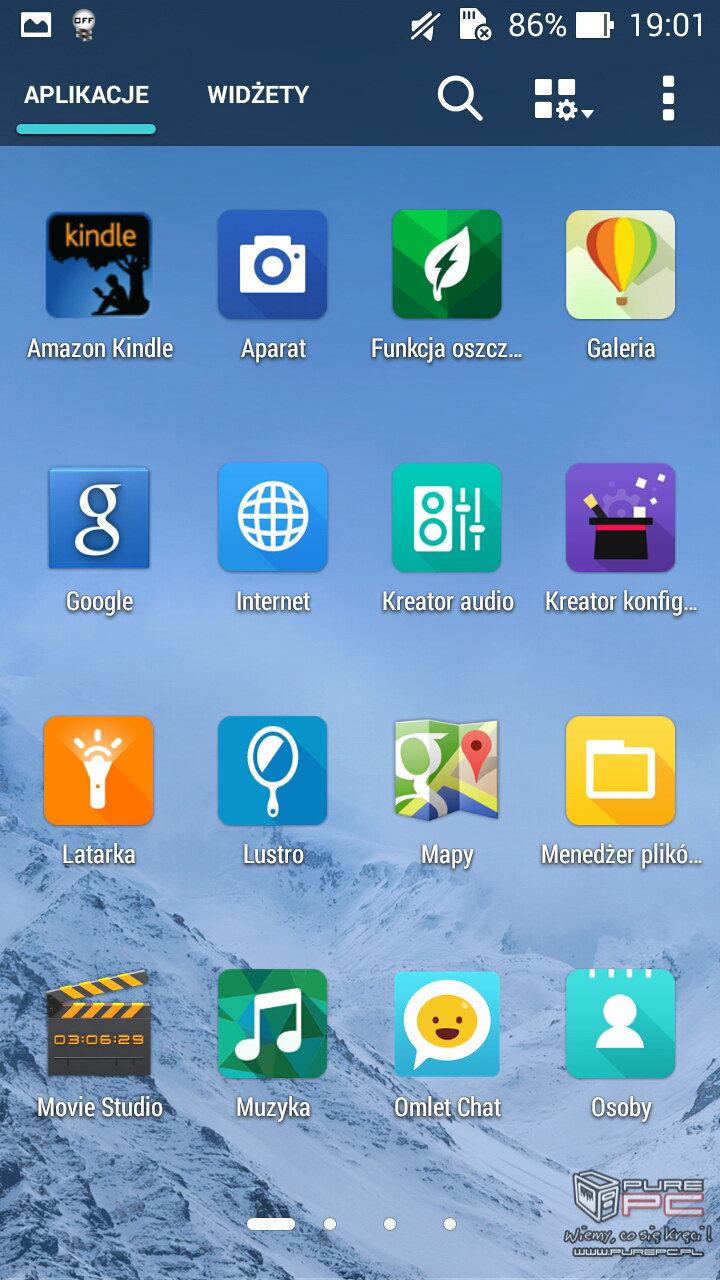The height and width of the screenshot is (1280, 720).
Task: Turn on the Latarka flashlight app
Action: click(99, 771)
